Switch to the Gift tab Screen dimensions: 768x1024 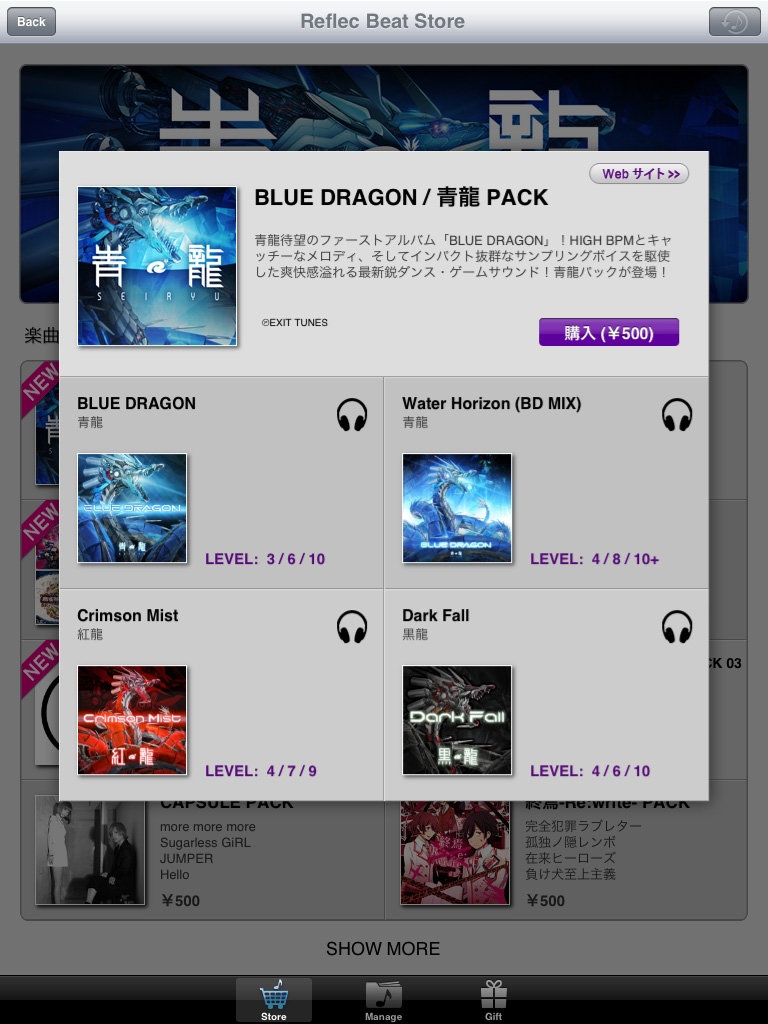click(x=494, y=1000)
